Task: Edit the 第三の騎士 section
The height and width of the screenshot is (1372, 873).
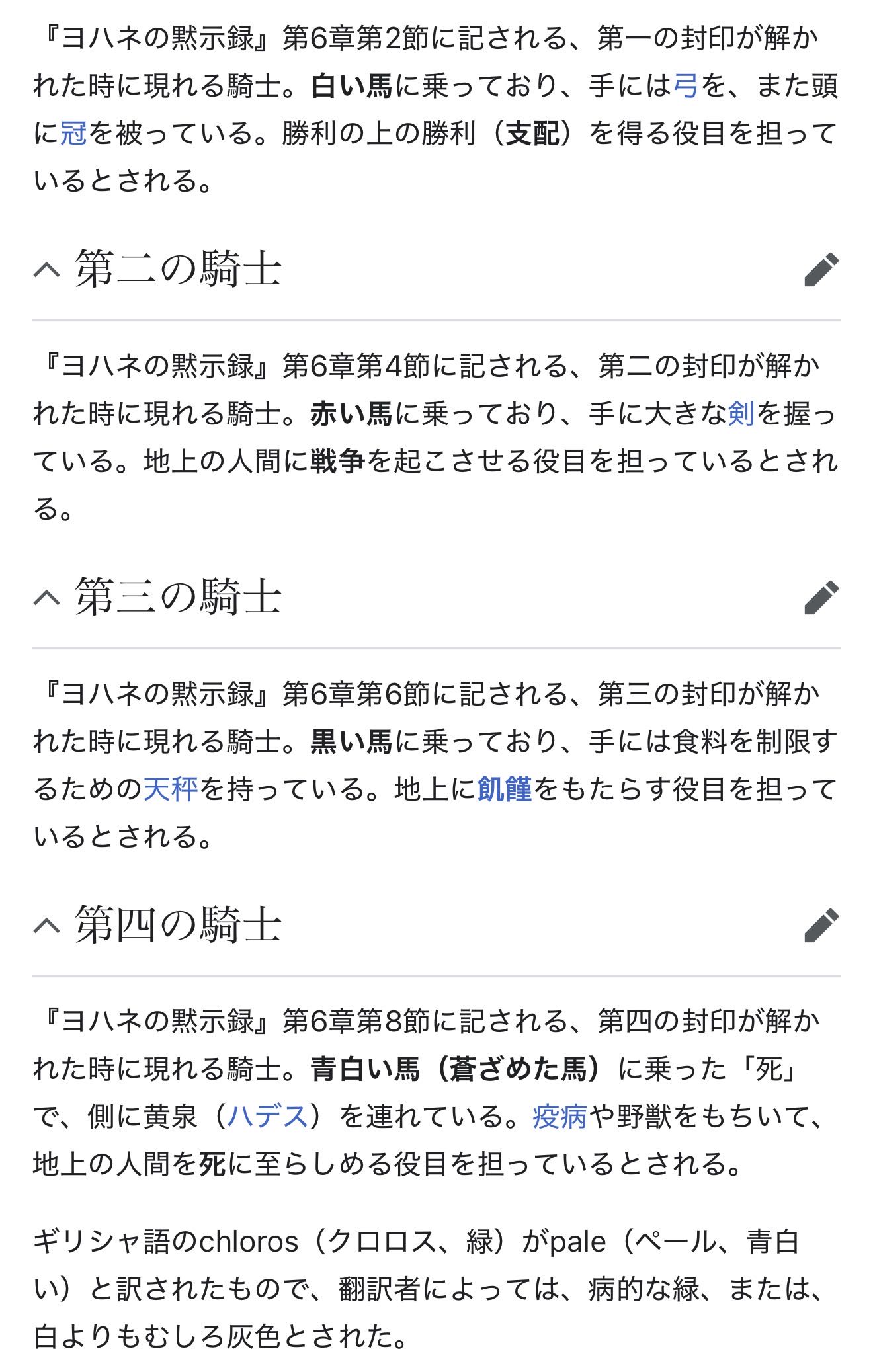Action: click(821, 597)
